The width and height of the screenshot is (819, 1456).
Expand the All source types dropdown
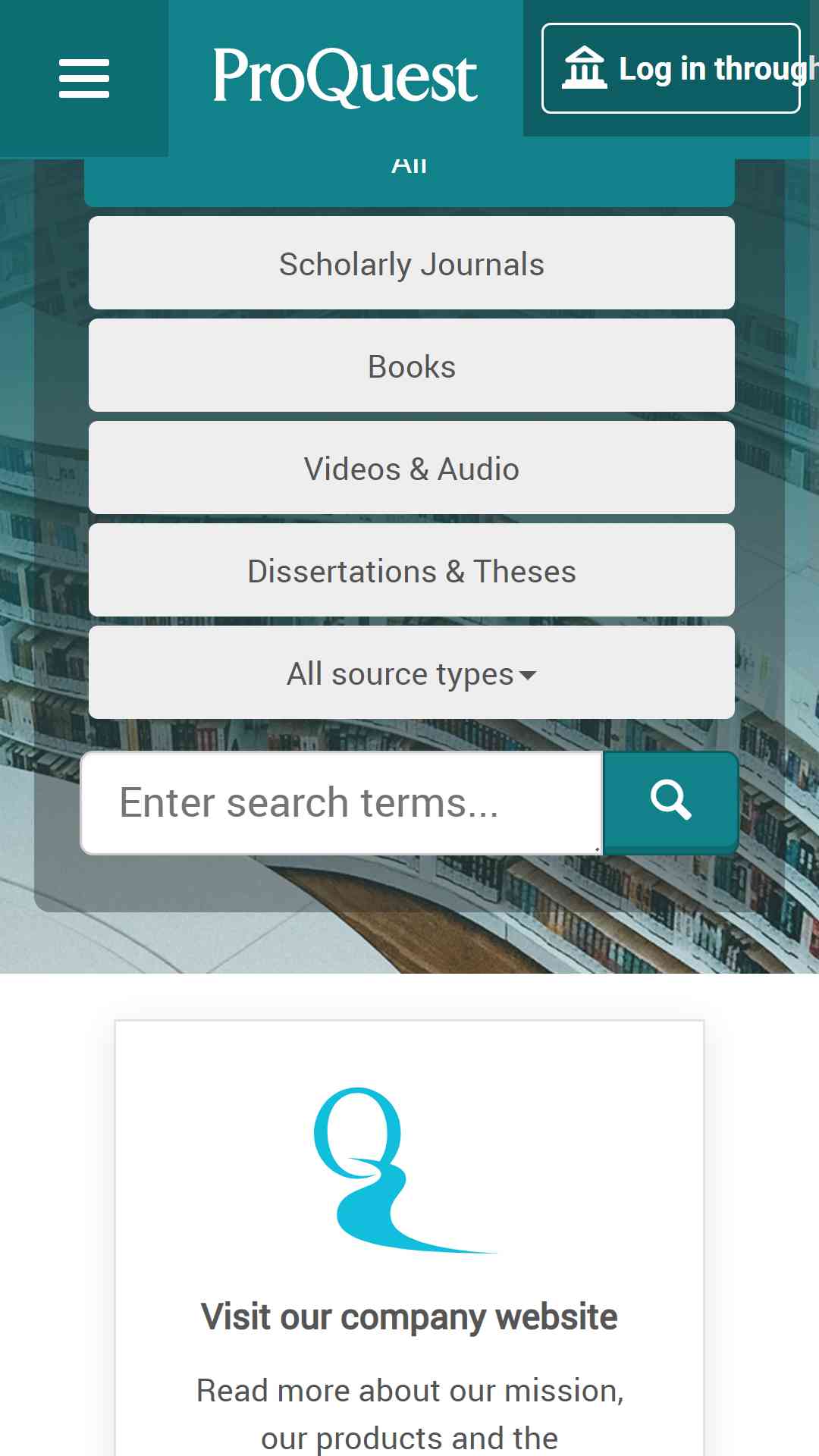[x=411, y=673]
